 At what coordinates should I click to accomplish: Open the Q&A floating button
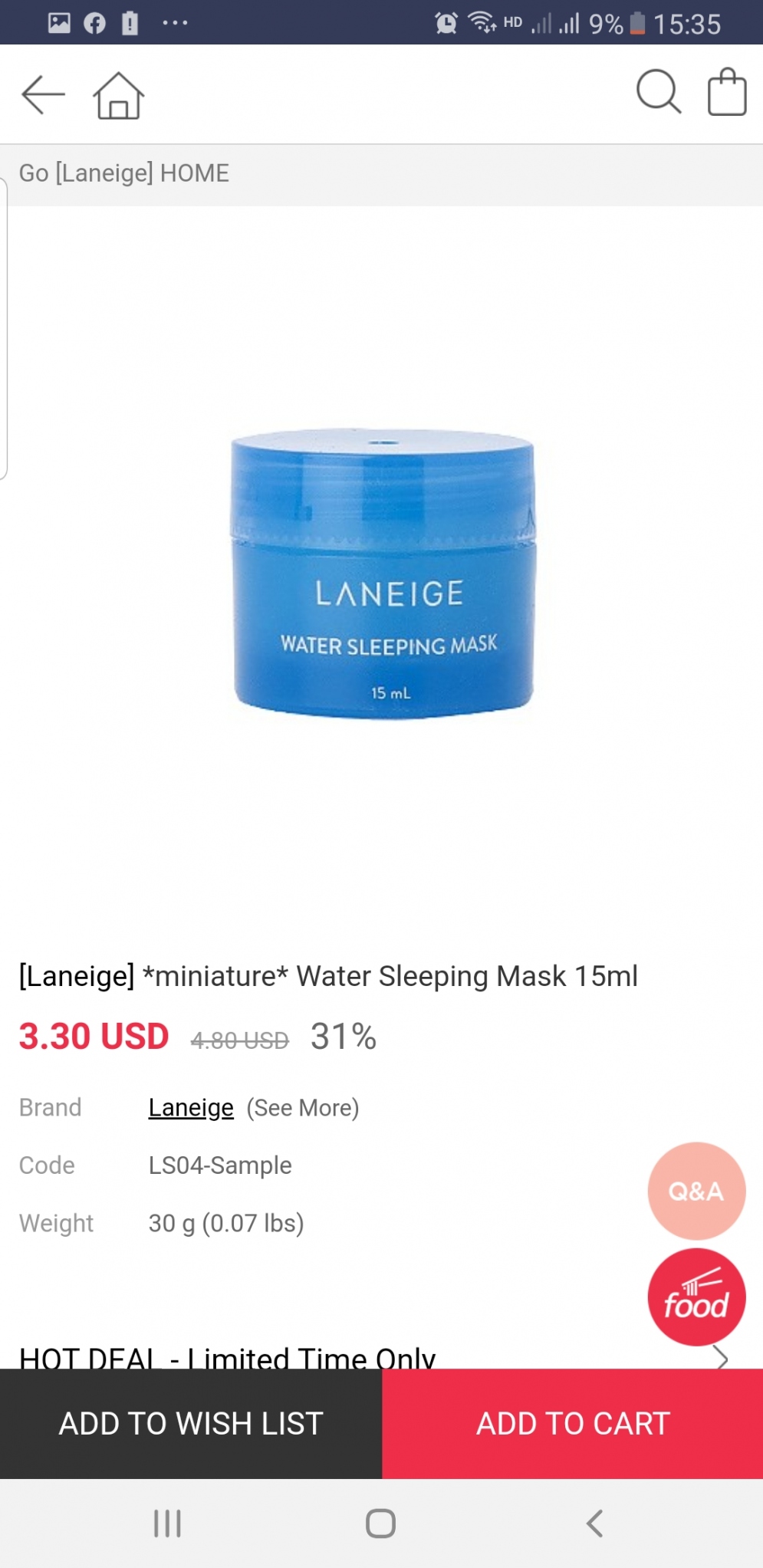[696, 1191]
